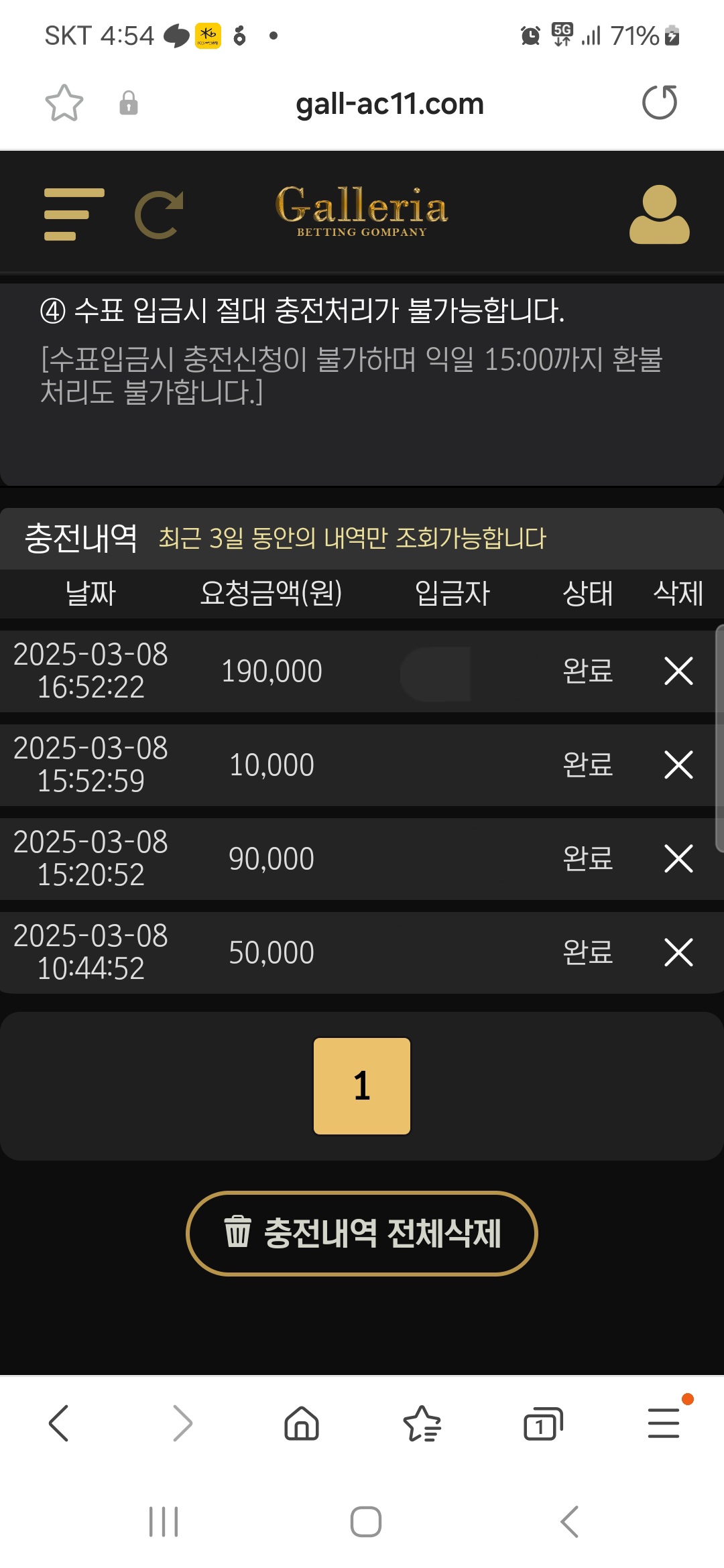724x1568 pixels.
Task: Open the site hamburger menu
Action: pyautogui.click(x=74, y=214)
